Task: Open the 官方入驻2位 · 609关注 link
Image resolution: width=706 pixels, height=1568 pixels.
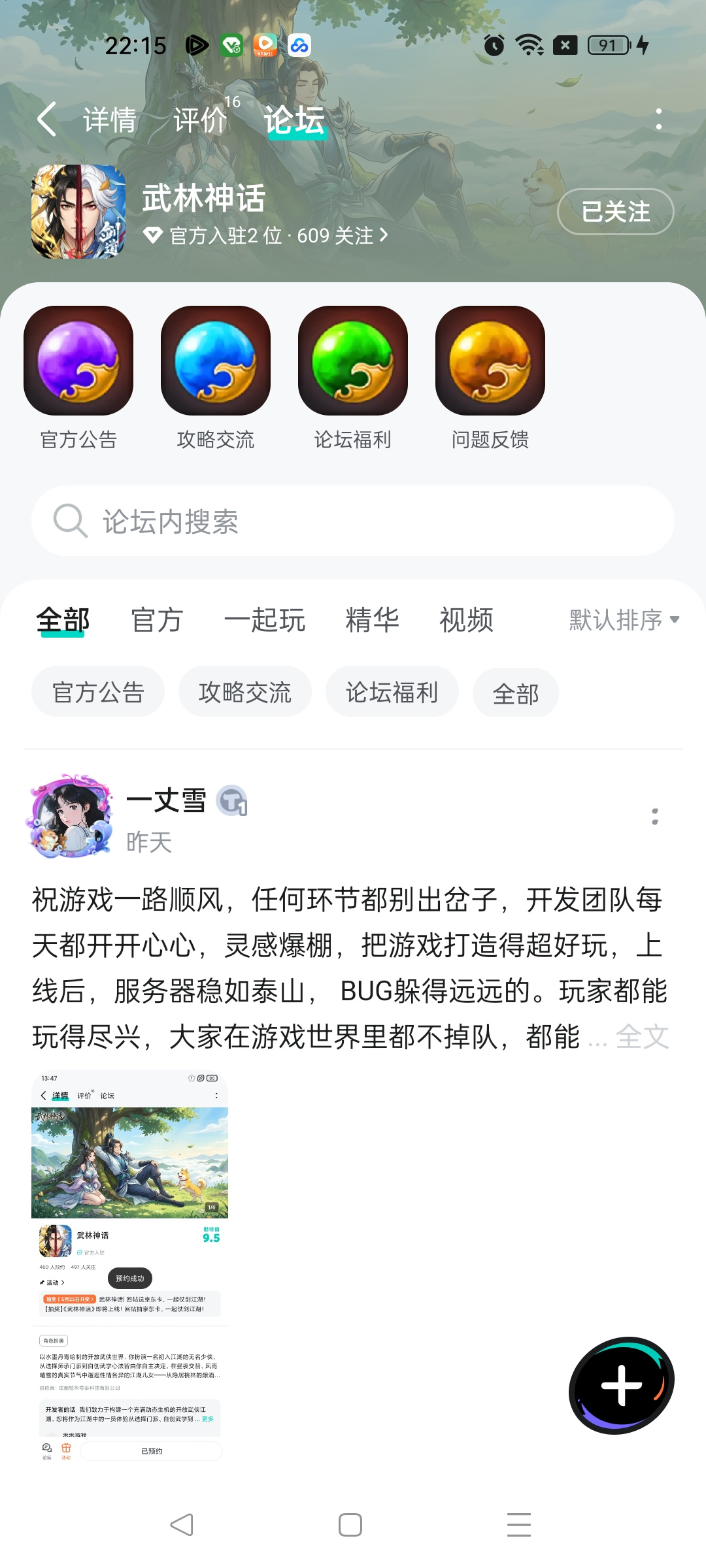Action: click(266, 236)
